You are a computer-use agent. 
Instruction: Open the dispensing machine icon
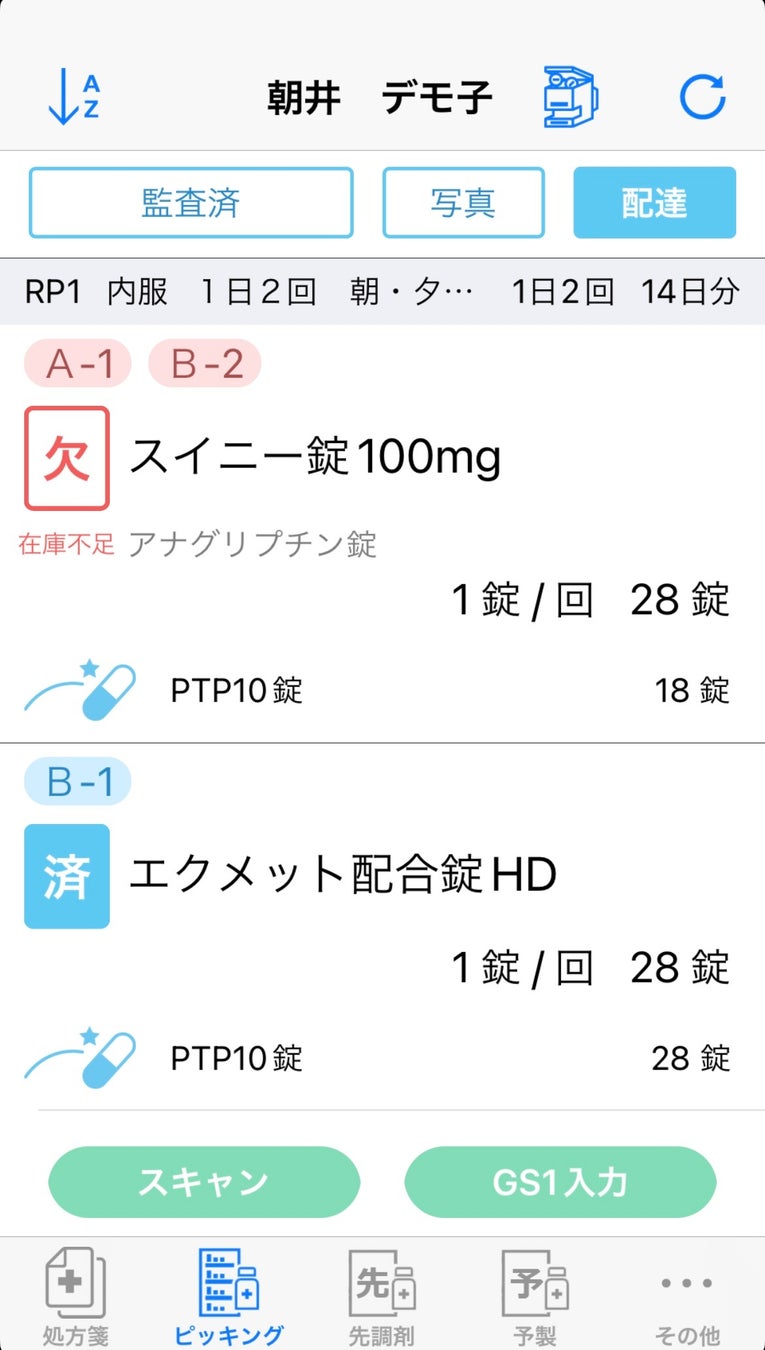pyautogui.click(x=569, y=98)
